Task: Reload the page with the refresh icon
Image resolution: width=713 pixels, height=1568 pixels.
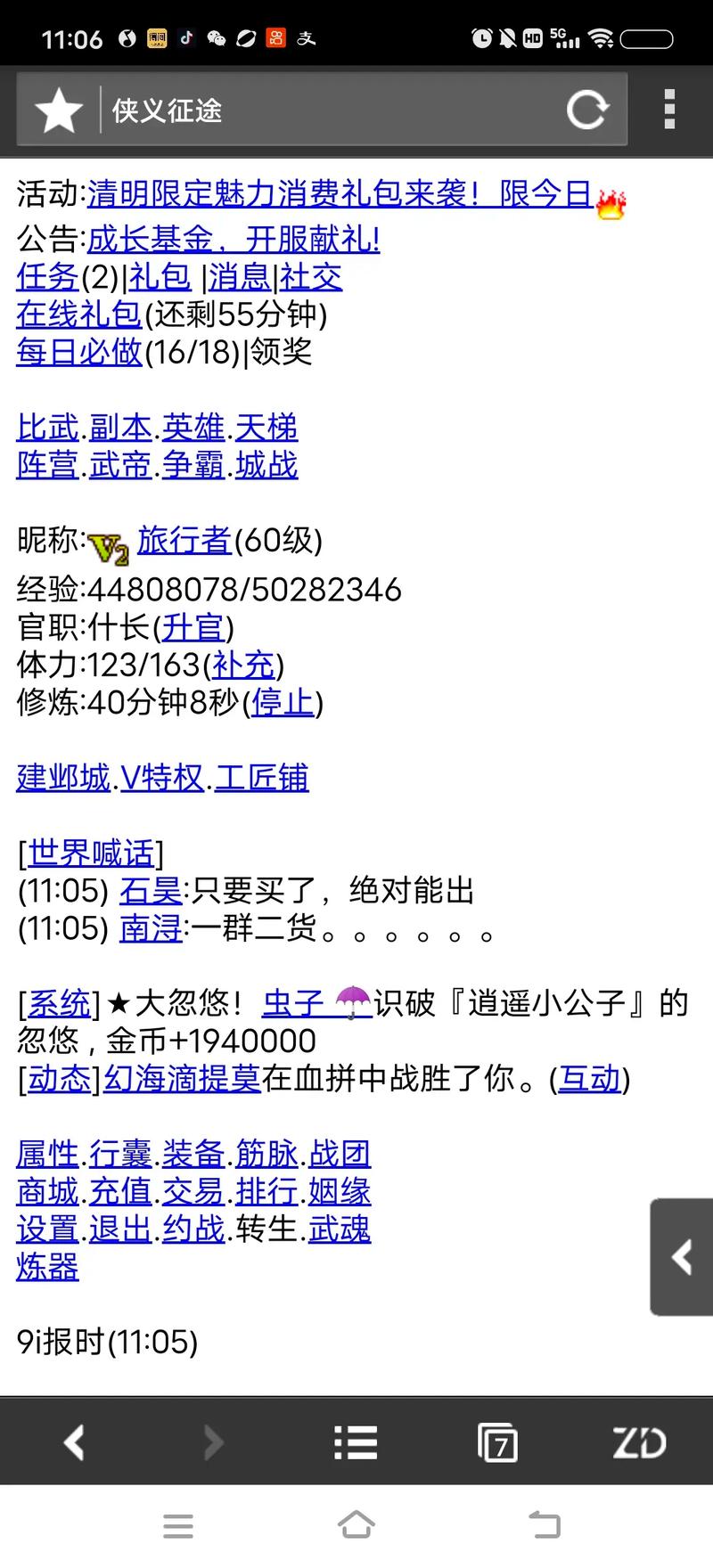Action: (x=587, y=110)
